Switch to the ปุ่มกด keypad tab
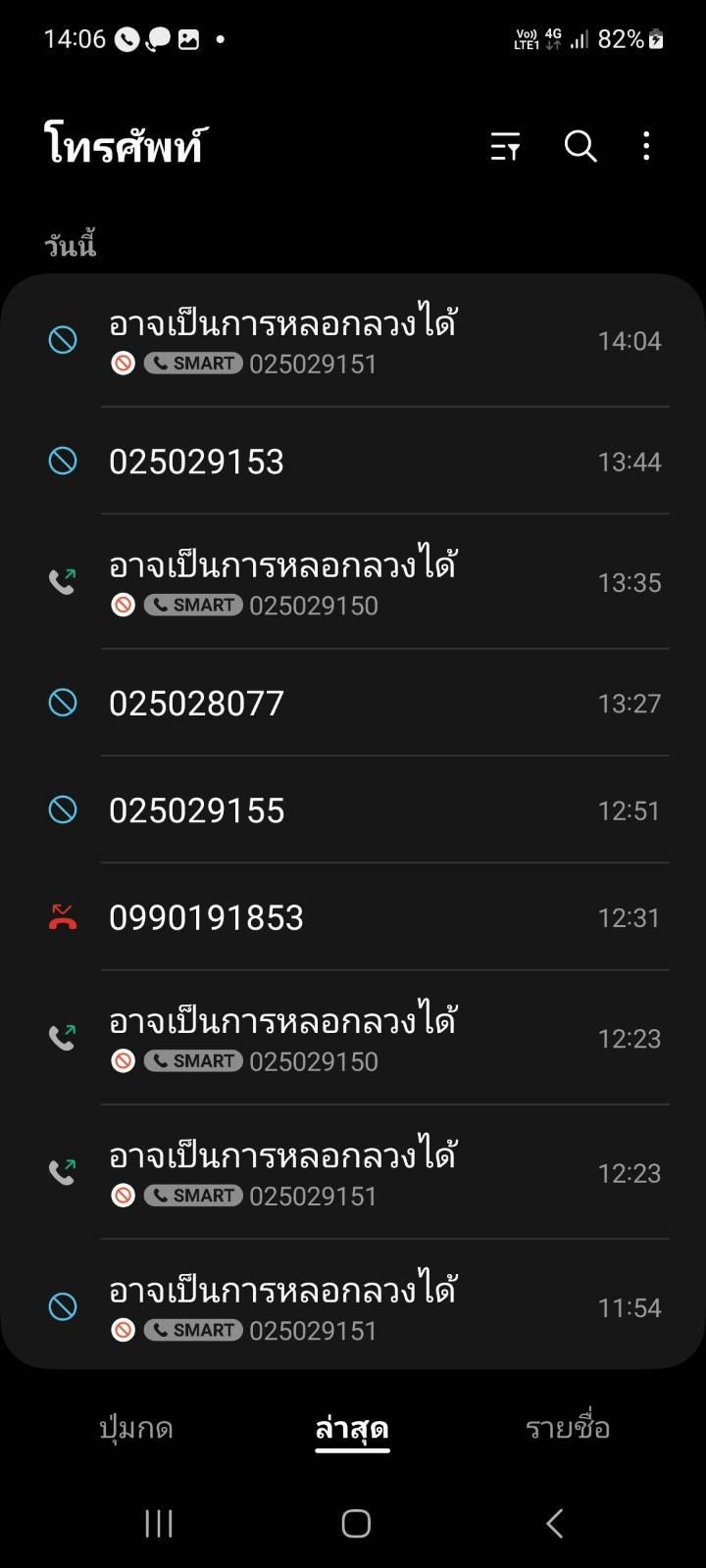This screenshot has width=706, height=1568. click(136, 1428)
